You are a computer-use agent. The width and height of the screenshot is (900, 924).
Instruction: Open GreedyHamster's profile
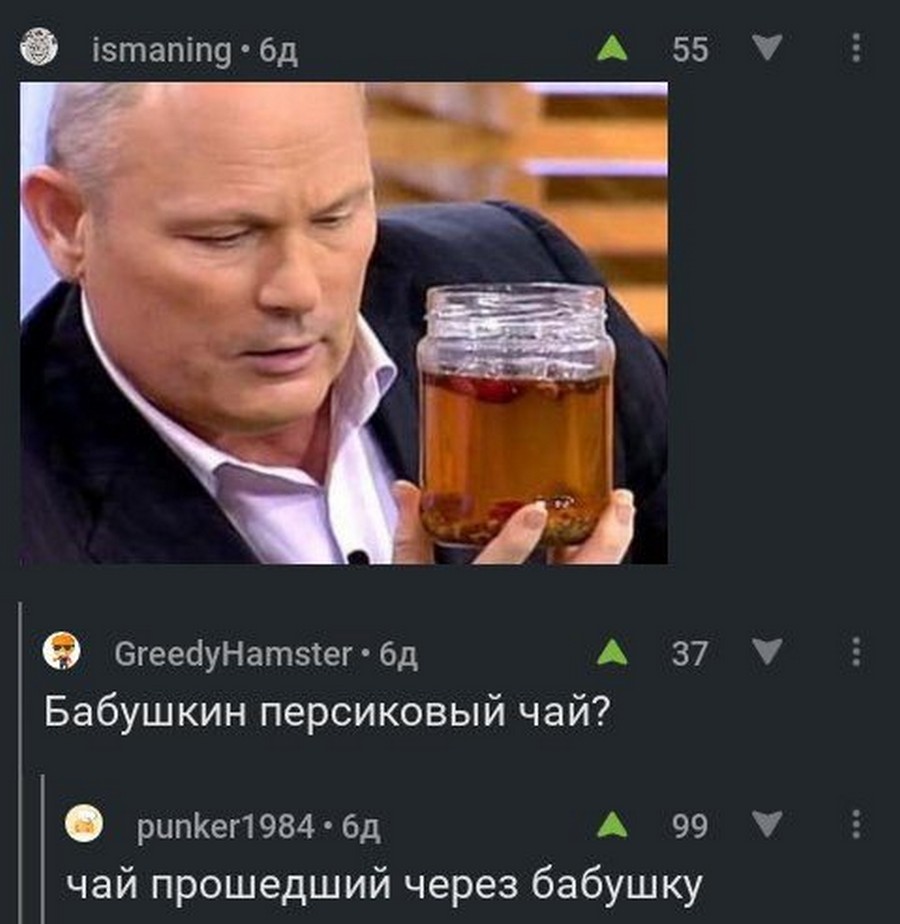(x=233, y=655)
